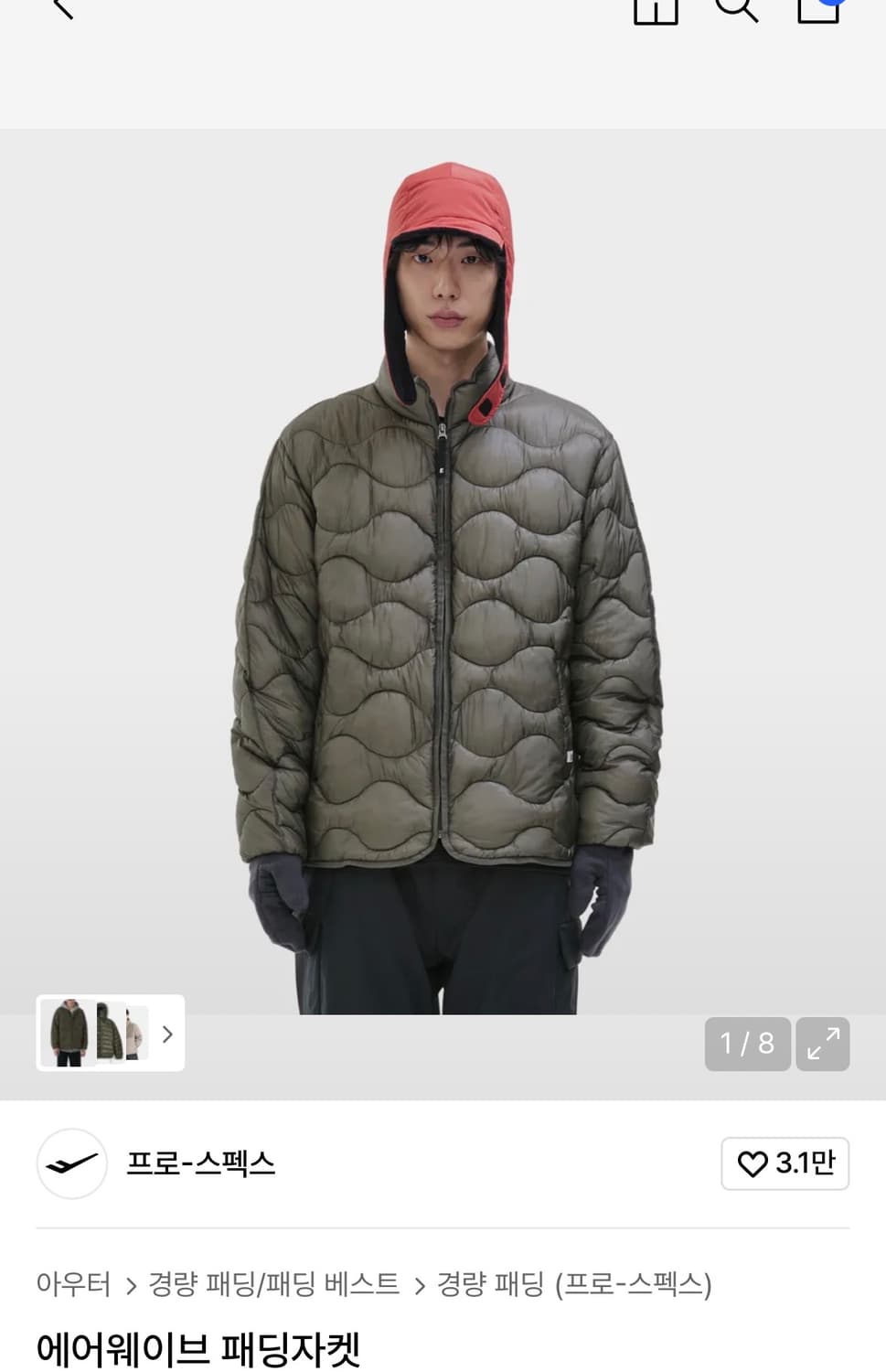Viewport: 886px width, 1372px height.
Task: Open the 에어웨이브 패딩자켓 product title
Action: tap(199, 1347)
